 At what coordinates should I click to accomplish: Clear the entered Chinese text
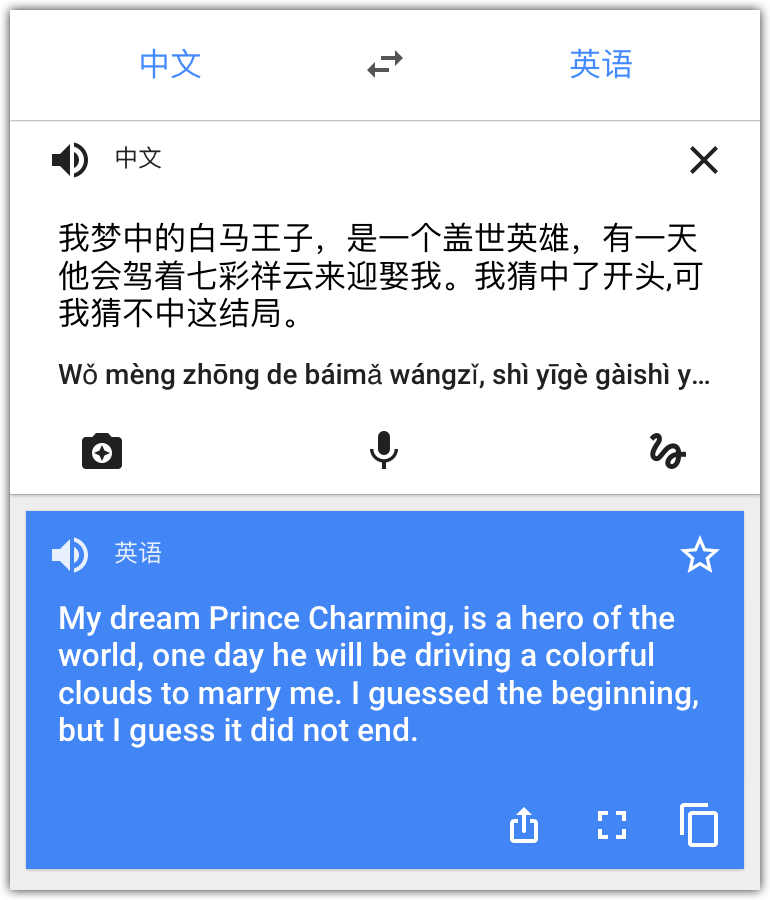point(704,160)
